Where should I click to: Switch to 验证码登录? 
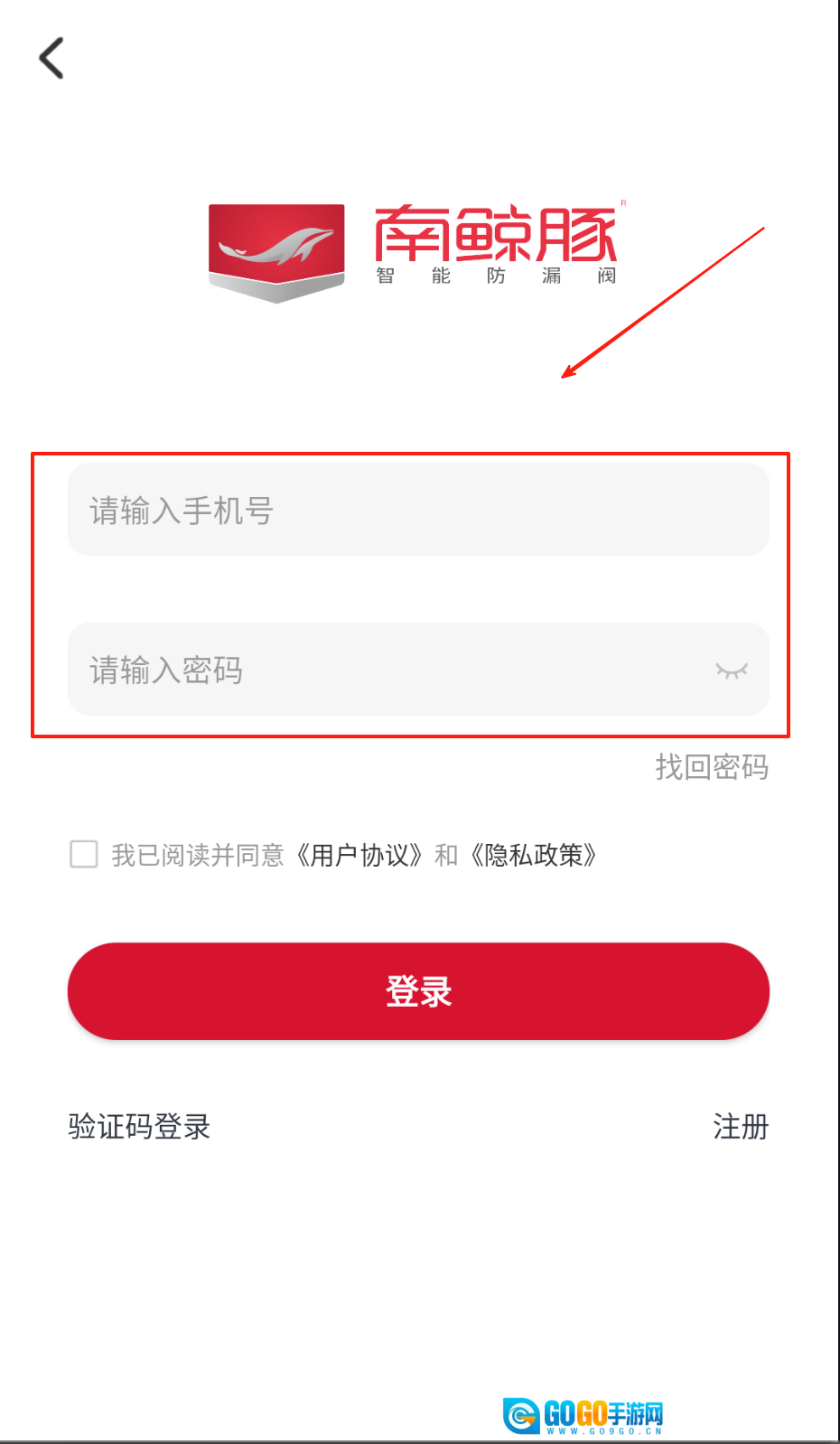[139, 1127]
